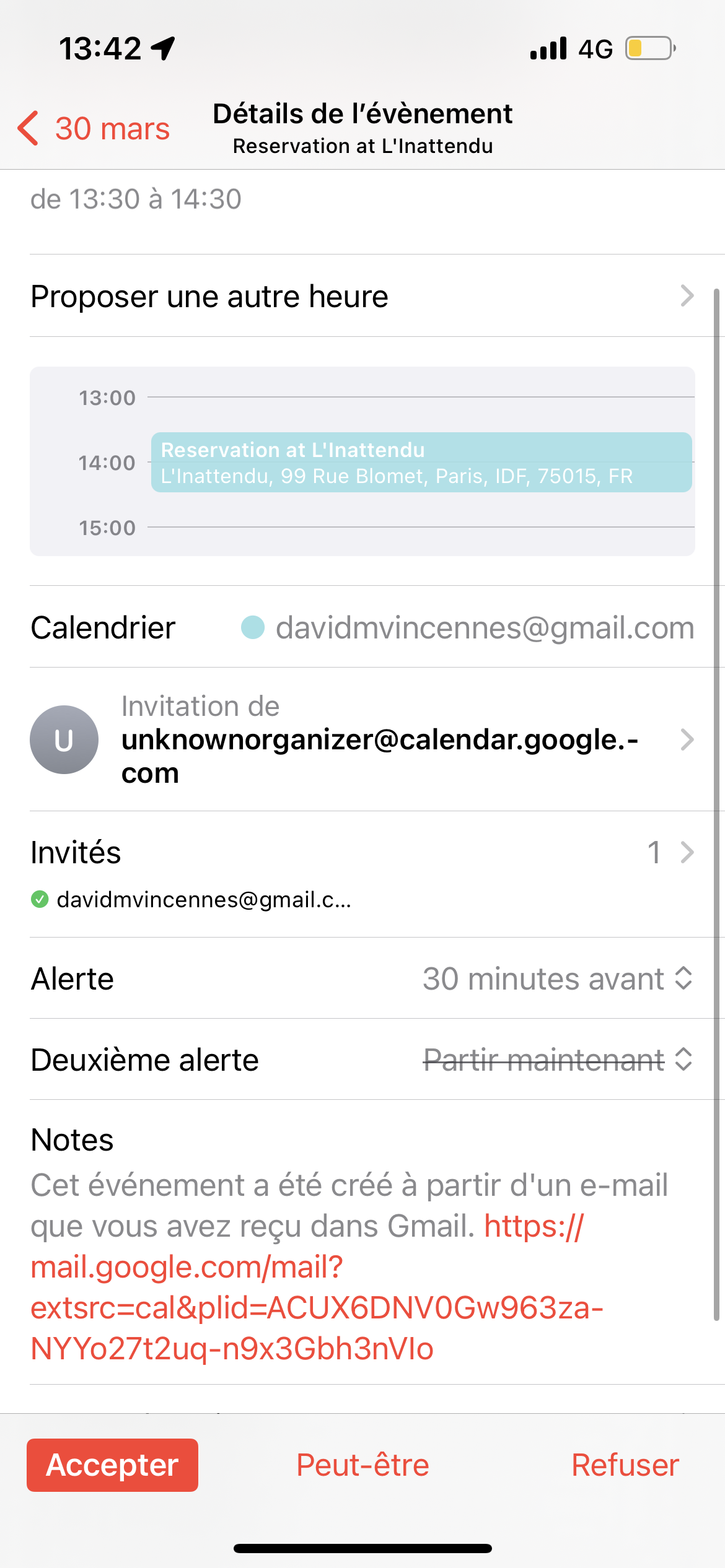The height and width of the screenshot is (1568, 725).
Task: Respond Peut-être to the invitation
Action: (x=362, y=1465)
